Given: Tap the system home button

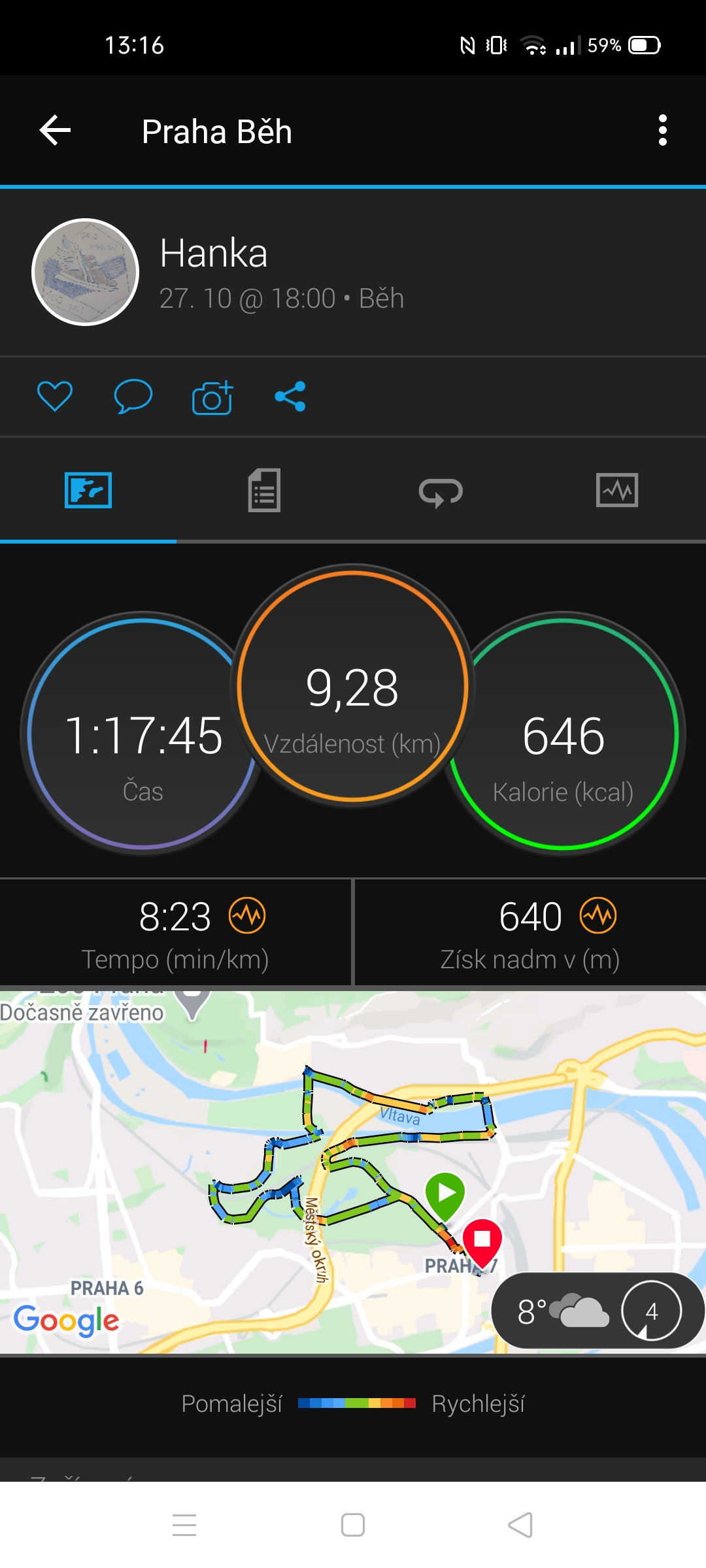Looking at the screenshot, I should click(x=353, y=1525).
